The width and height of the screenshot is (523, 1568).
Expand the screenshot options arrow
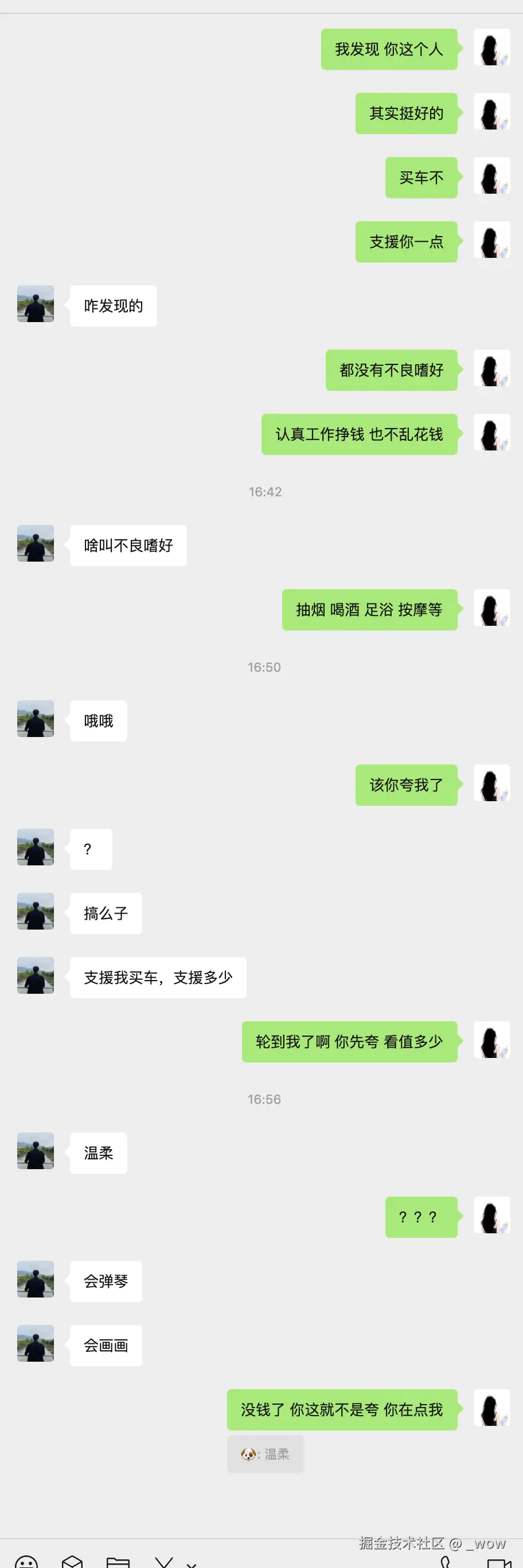(x=191, y=1564)
